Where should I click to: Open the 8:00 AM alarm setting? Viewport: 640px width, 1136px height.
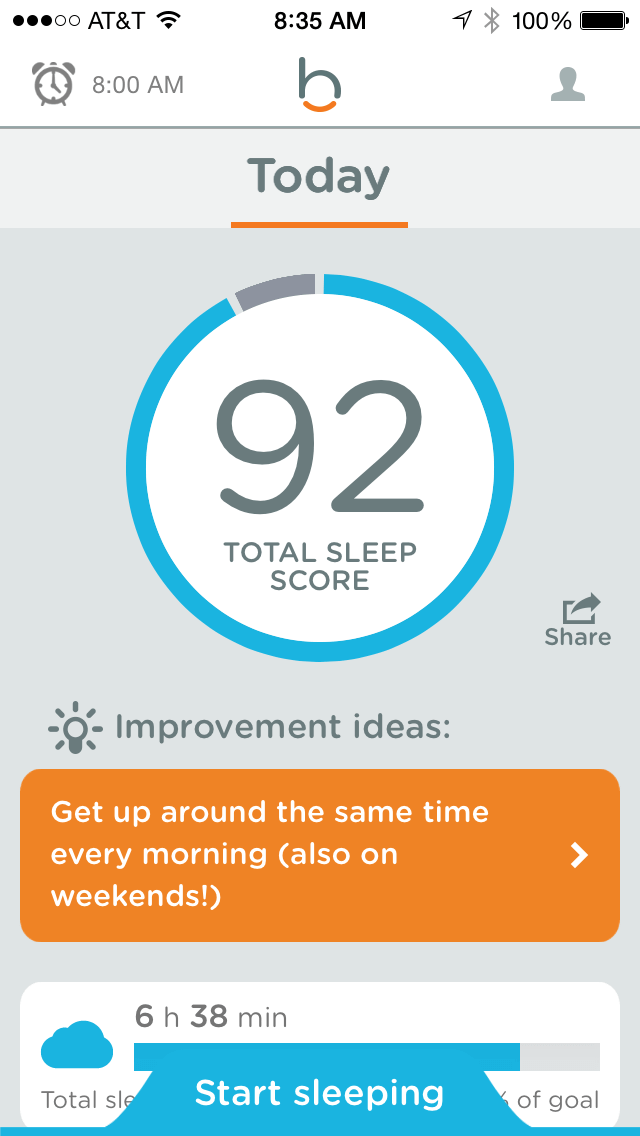point(107,85)
